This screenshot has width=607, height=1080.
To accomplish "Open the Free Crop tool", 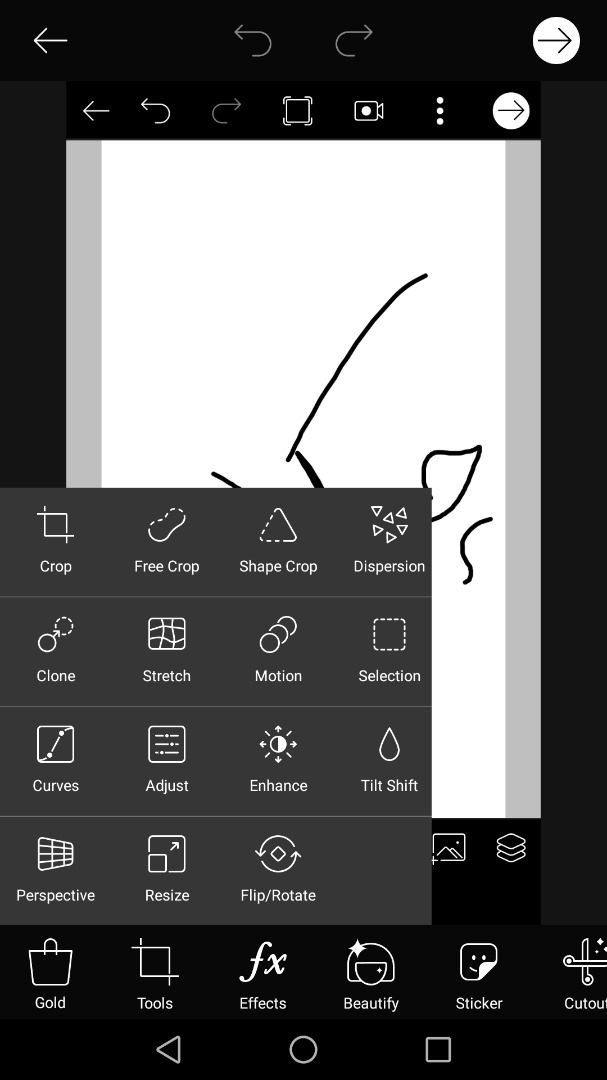I will (x=167, y=541).
